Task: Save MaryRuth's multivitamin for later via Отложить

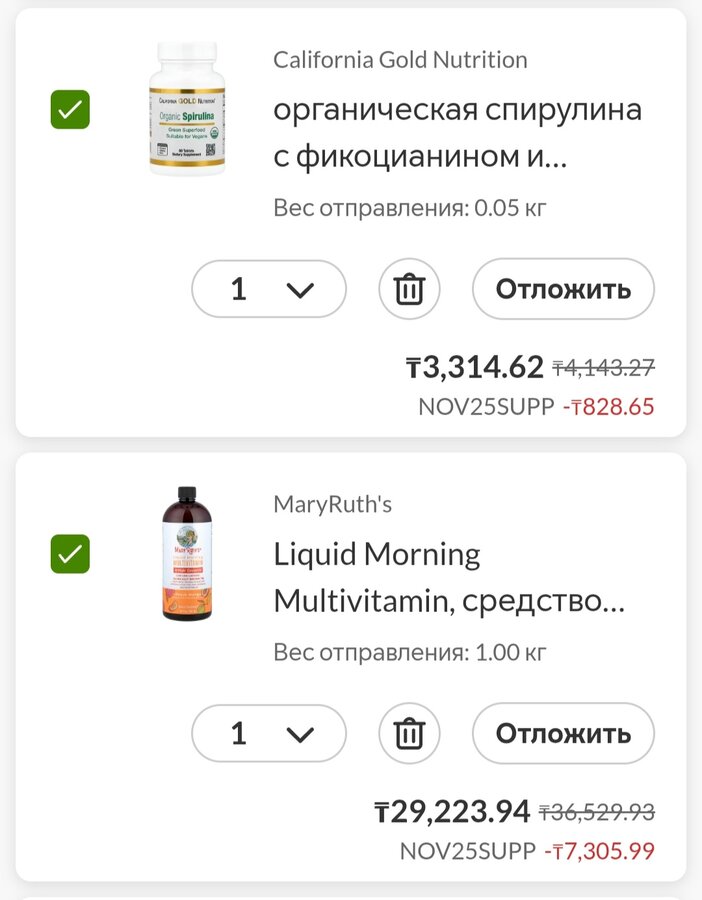Action: pos(563,734)
